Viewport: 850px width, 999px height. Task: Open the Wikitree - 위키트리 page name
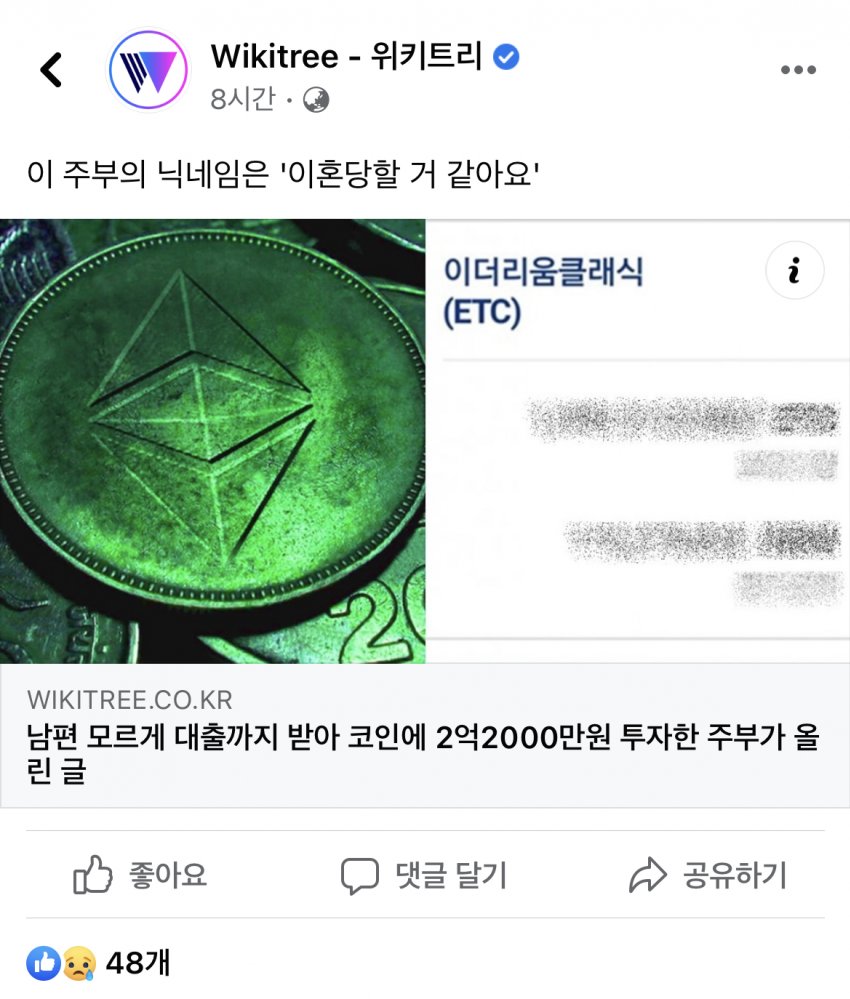346,57
